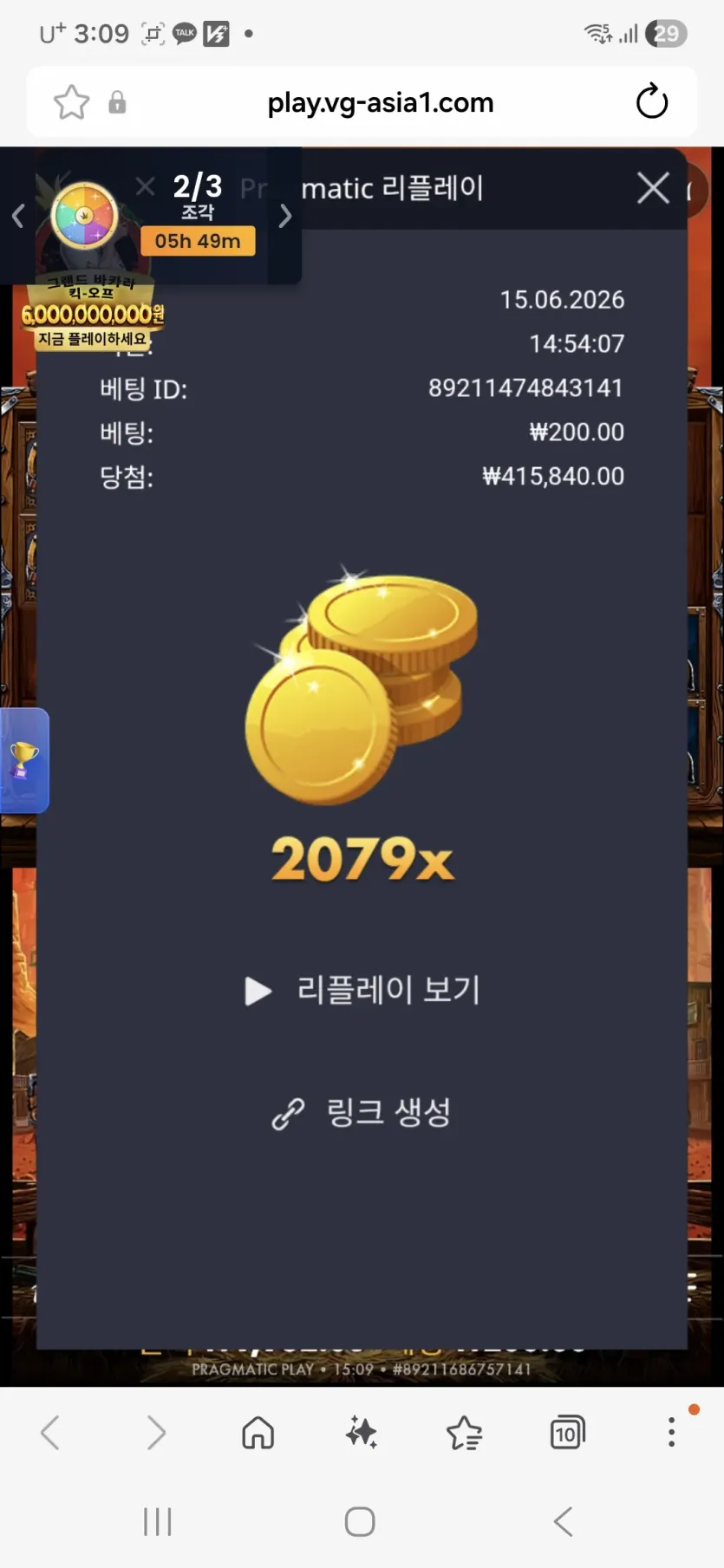Play the replay with 리플레이 보기
The width and height of the screenshot is (724, 1568).
(x=362, y=990)
